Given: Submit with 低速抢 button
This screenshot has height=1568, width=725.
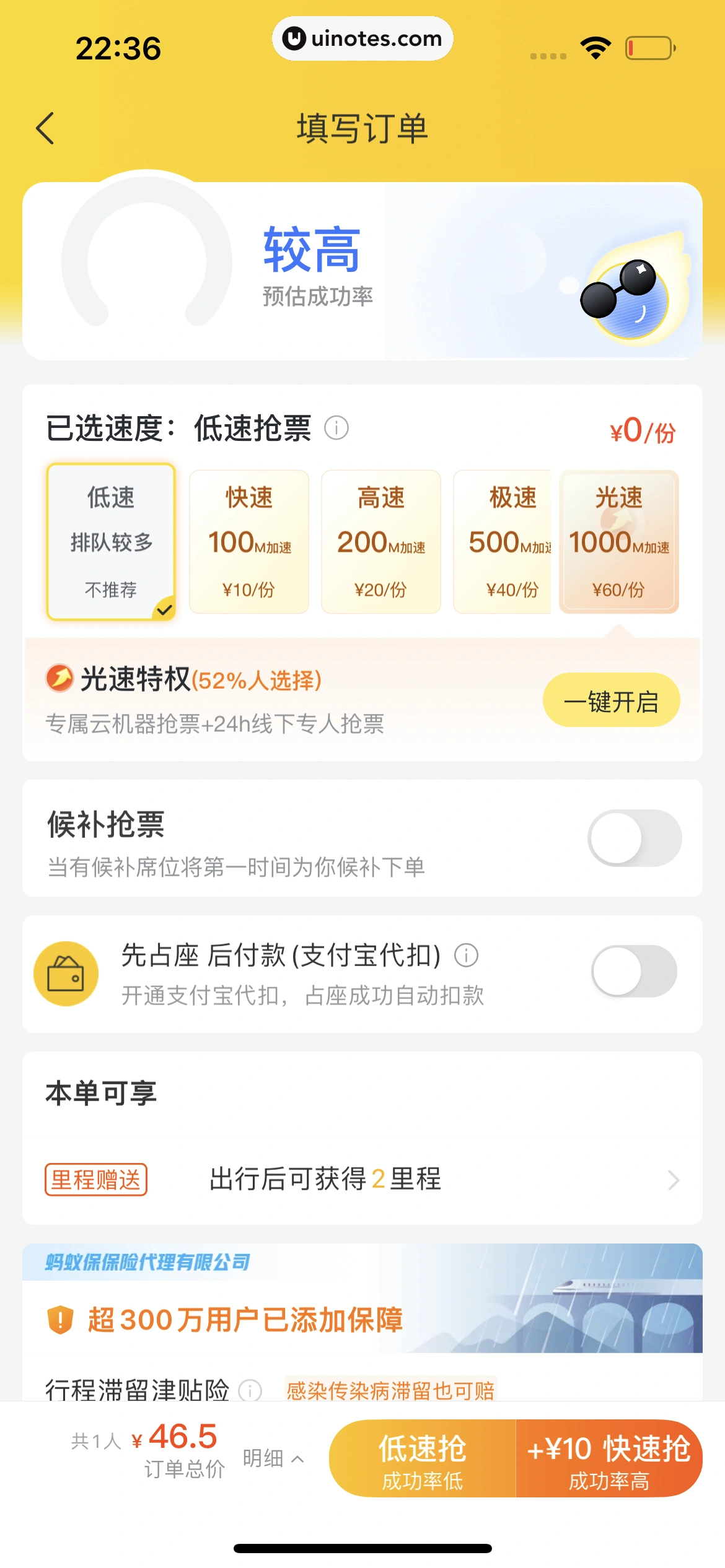Looking at the screenshot, I should point(423,1458).
